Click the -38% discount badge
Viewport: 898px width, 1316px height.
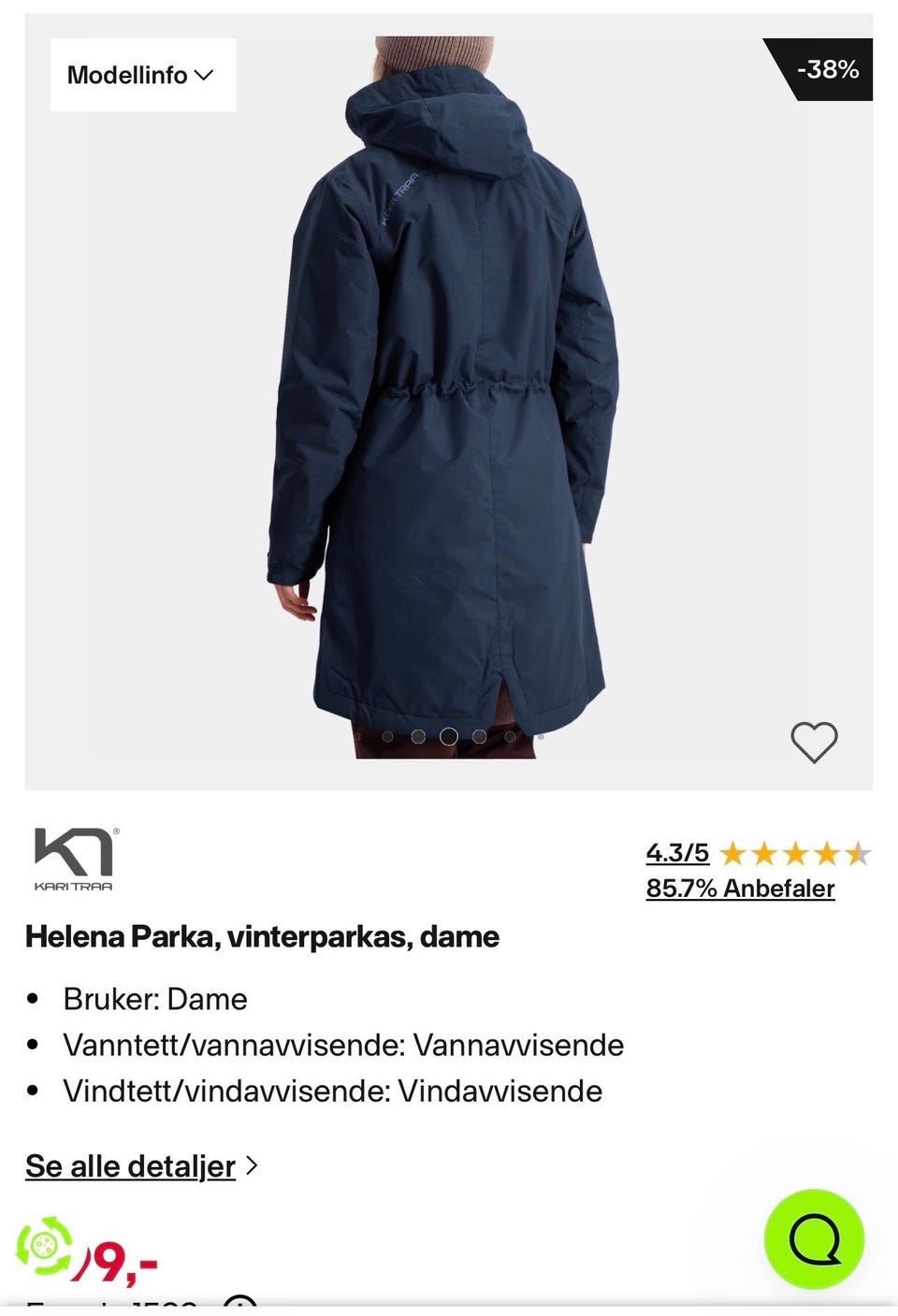click(827, 68)
